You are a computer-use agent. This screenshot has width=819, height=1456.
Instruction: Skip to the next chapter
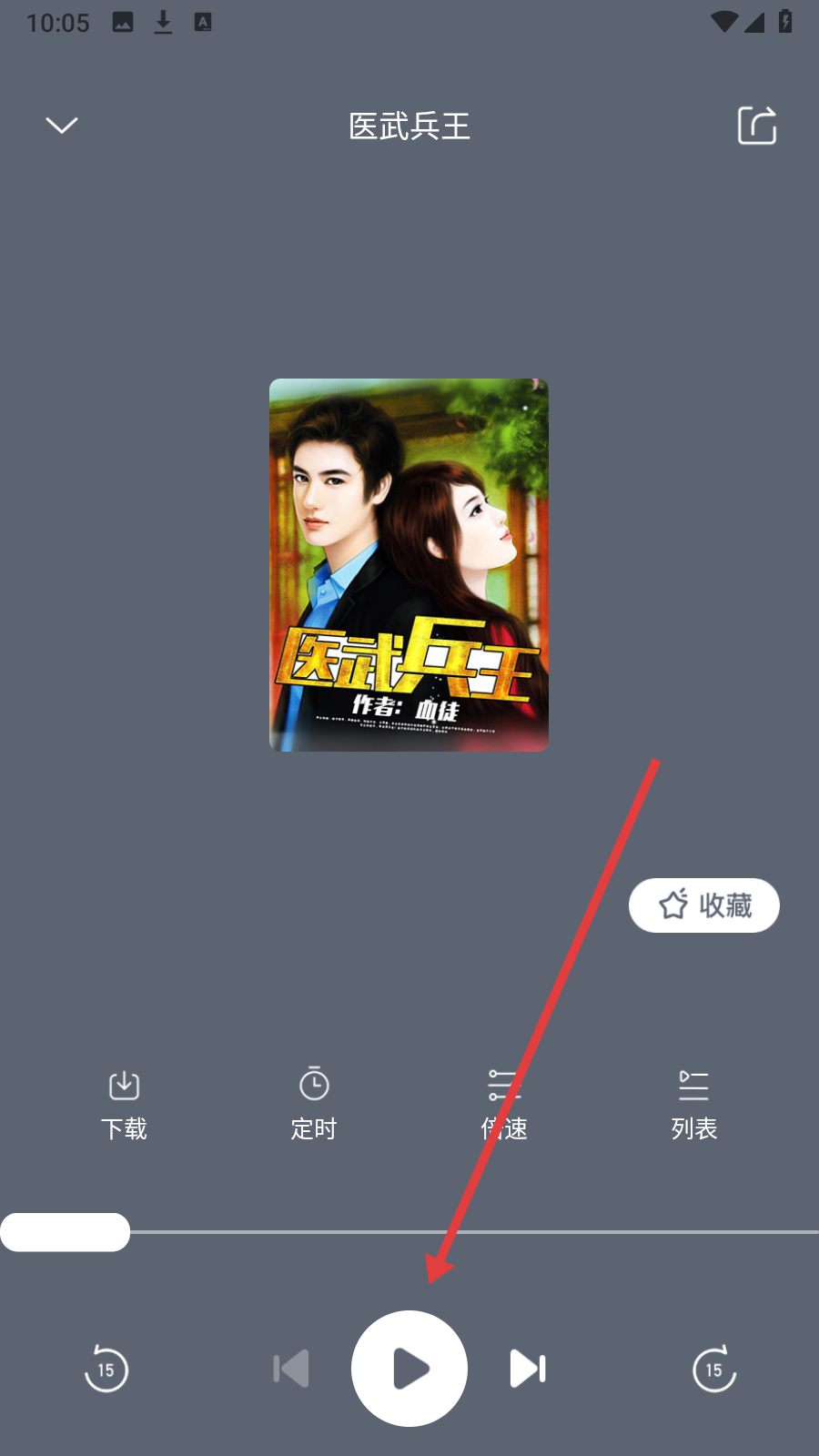click(x=528, y=1369)
